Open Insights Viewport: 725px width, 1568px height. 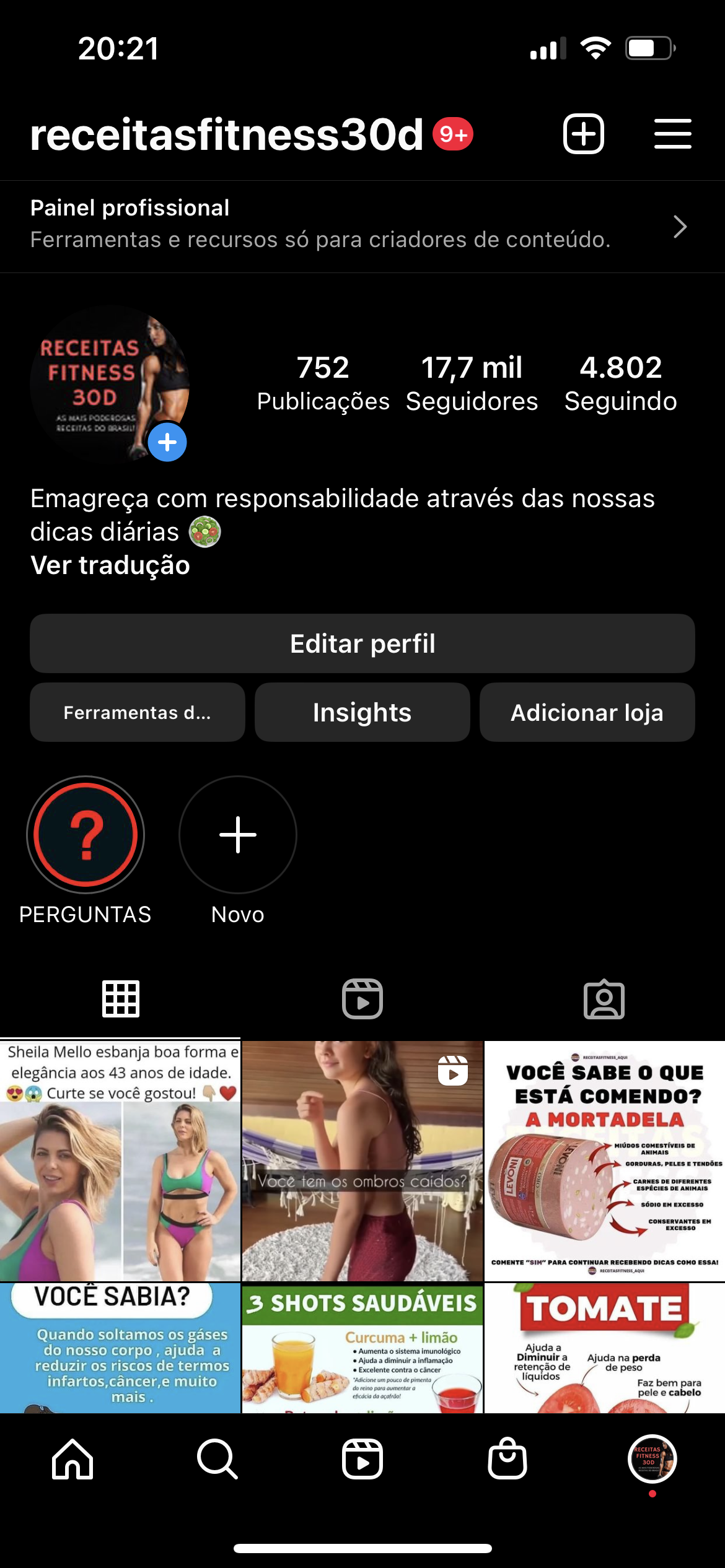pyautogui.click(x=362, y=712)
